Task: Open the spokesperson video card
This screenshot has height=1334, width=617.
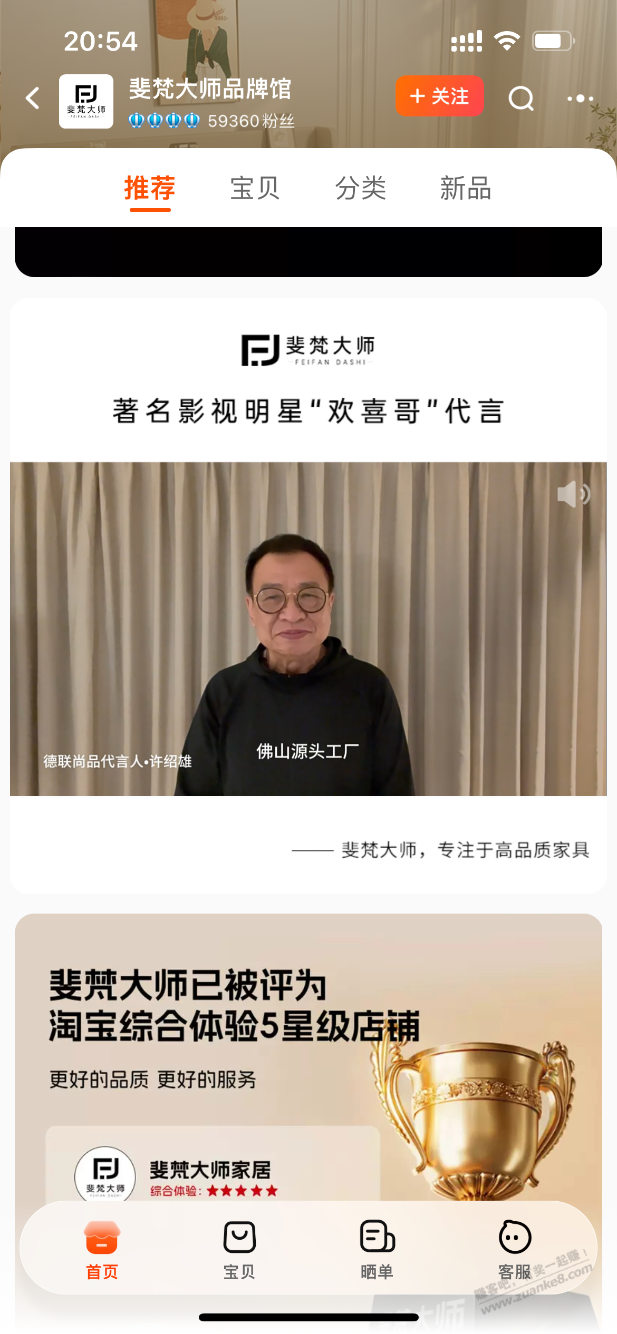Action: point(308,628)
